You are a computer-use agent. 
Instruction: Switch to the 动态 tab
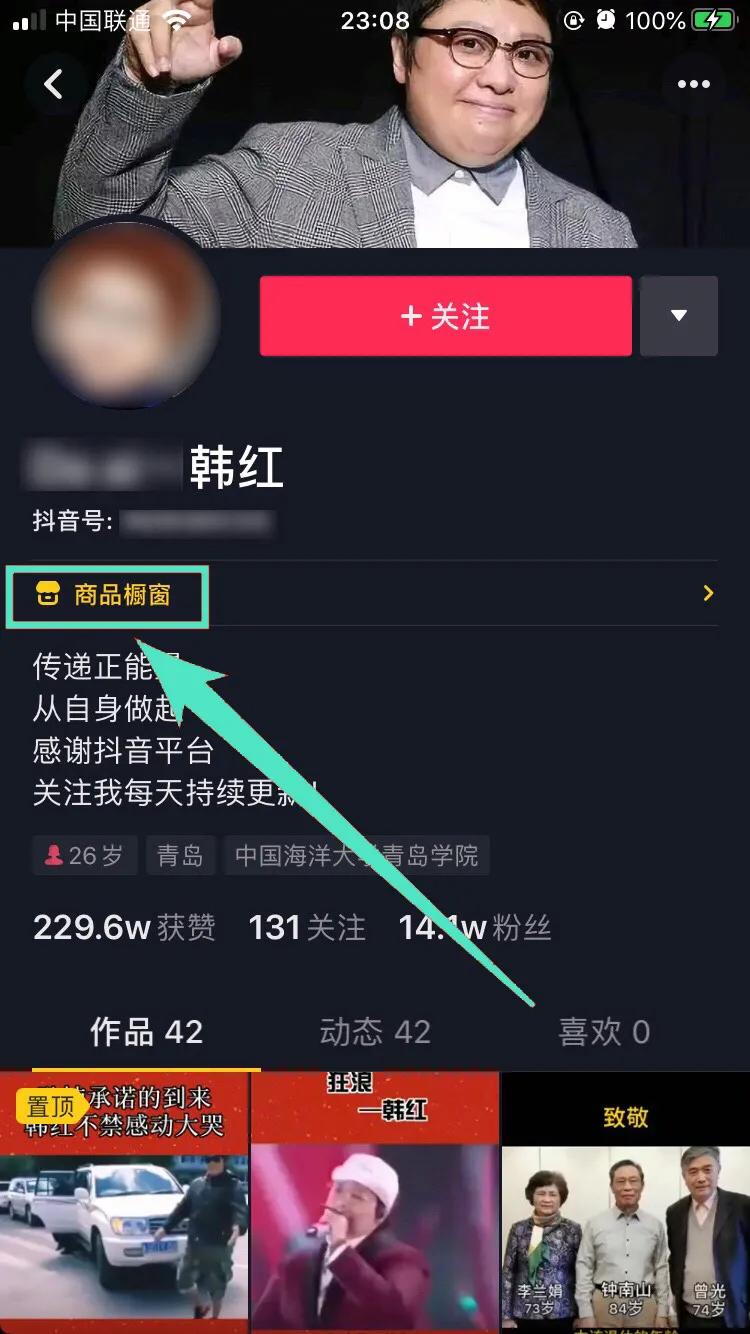coord(376,1031)
